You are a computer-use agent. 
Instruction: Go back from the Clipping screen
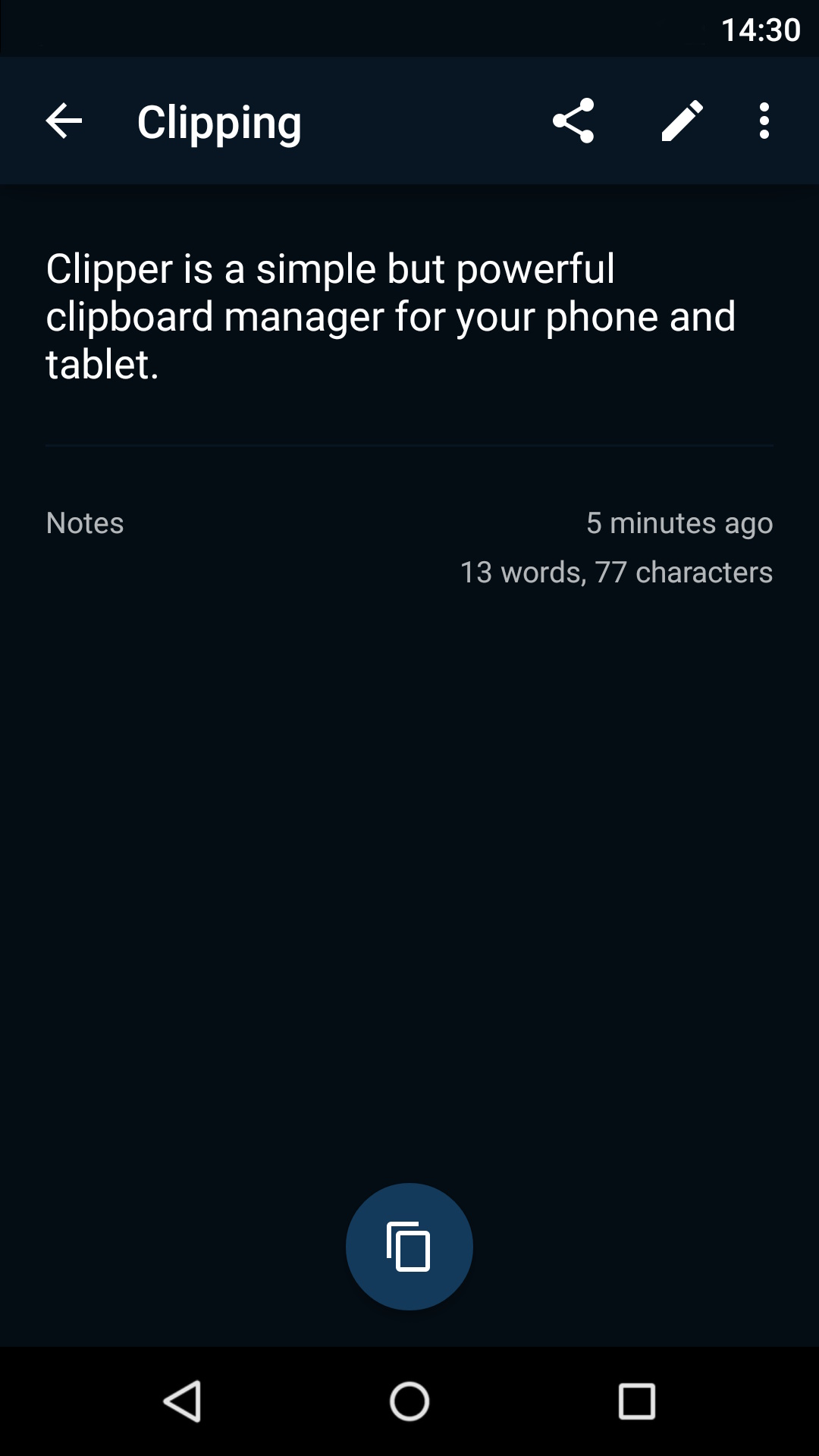click(64, 121)
